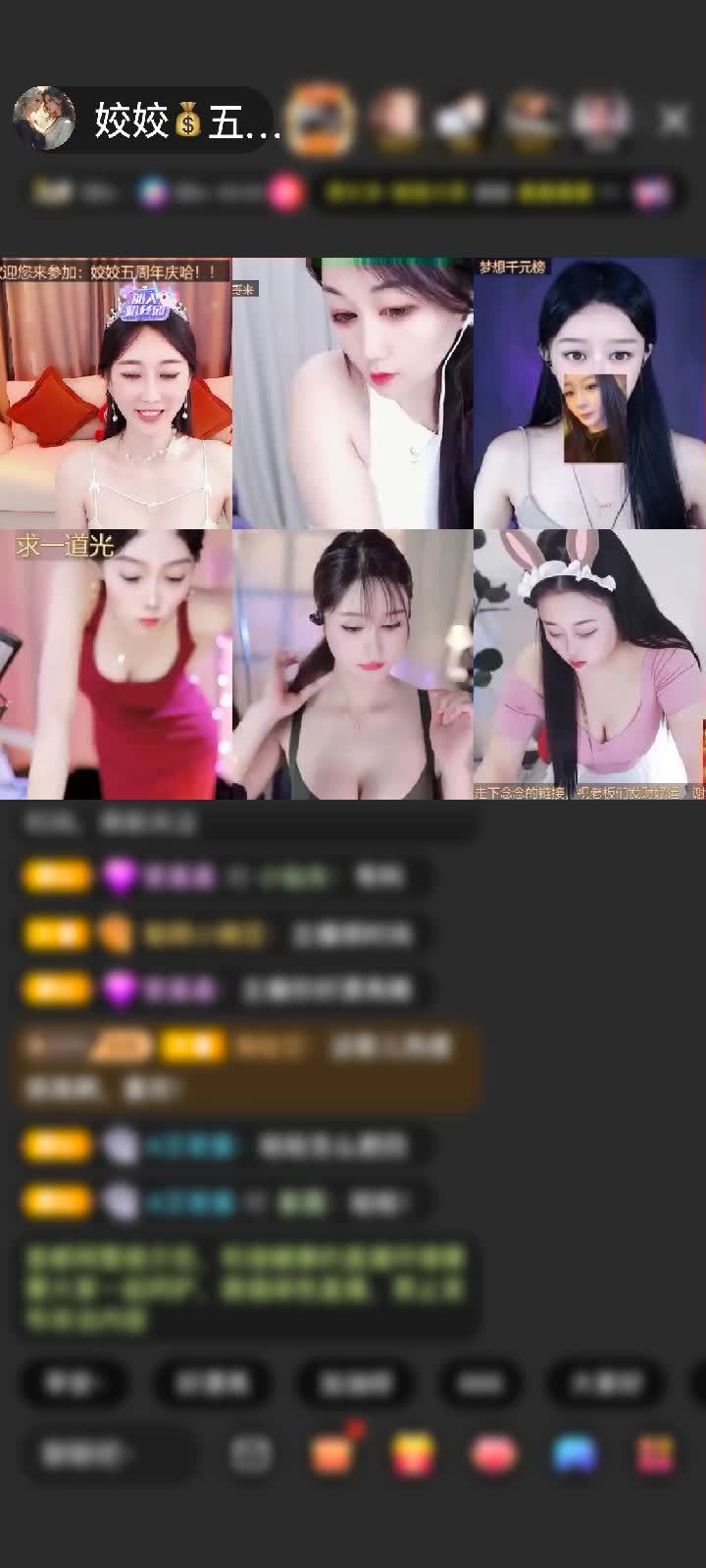Open the green-top streamer tile

[353, 664]
